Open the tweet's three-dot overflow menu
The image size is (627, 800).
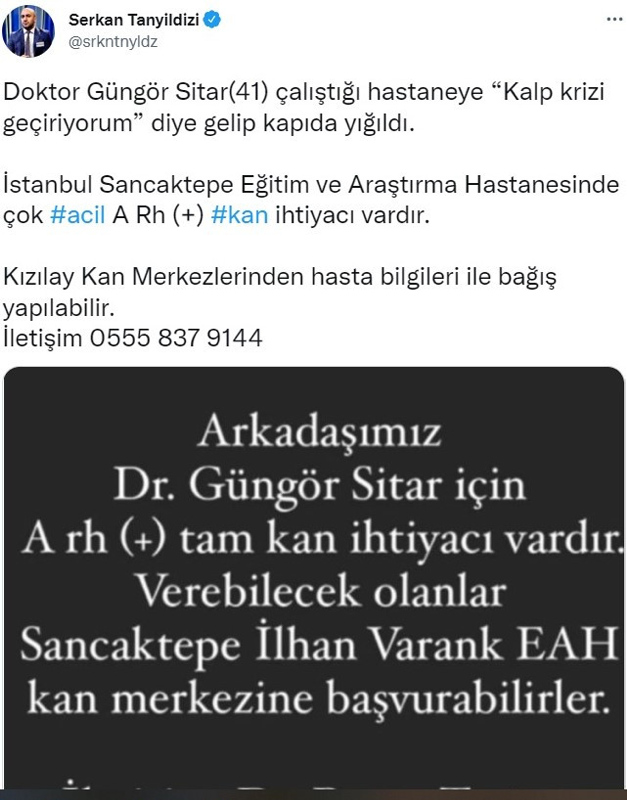pos(611,20)
